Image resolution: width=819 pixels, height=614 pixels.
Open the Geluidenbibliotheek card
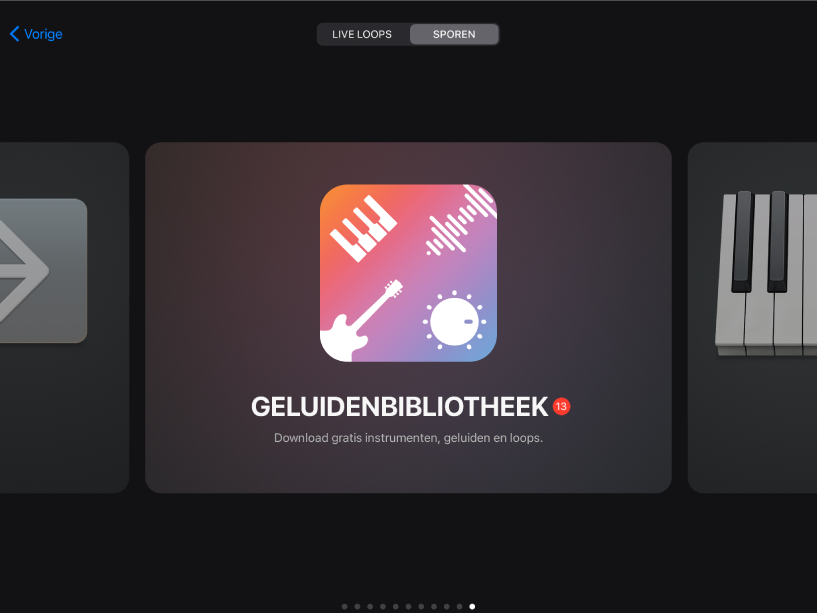[x=408, y=317]
